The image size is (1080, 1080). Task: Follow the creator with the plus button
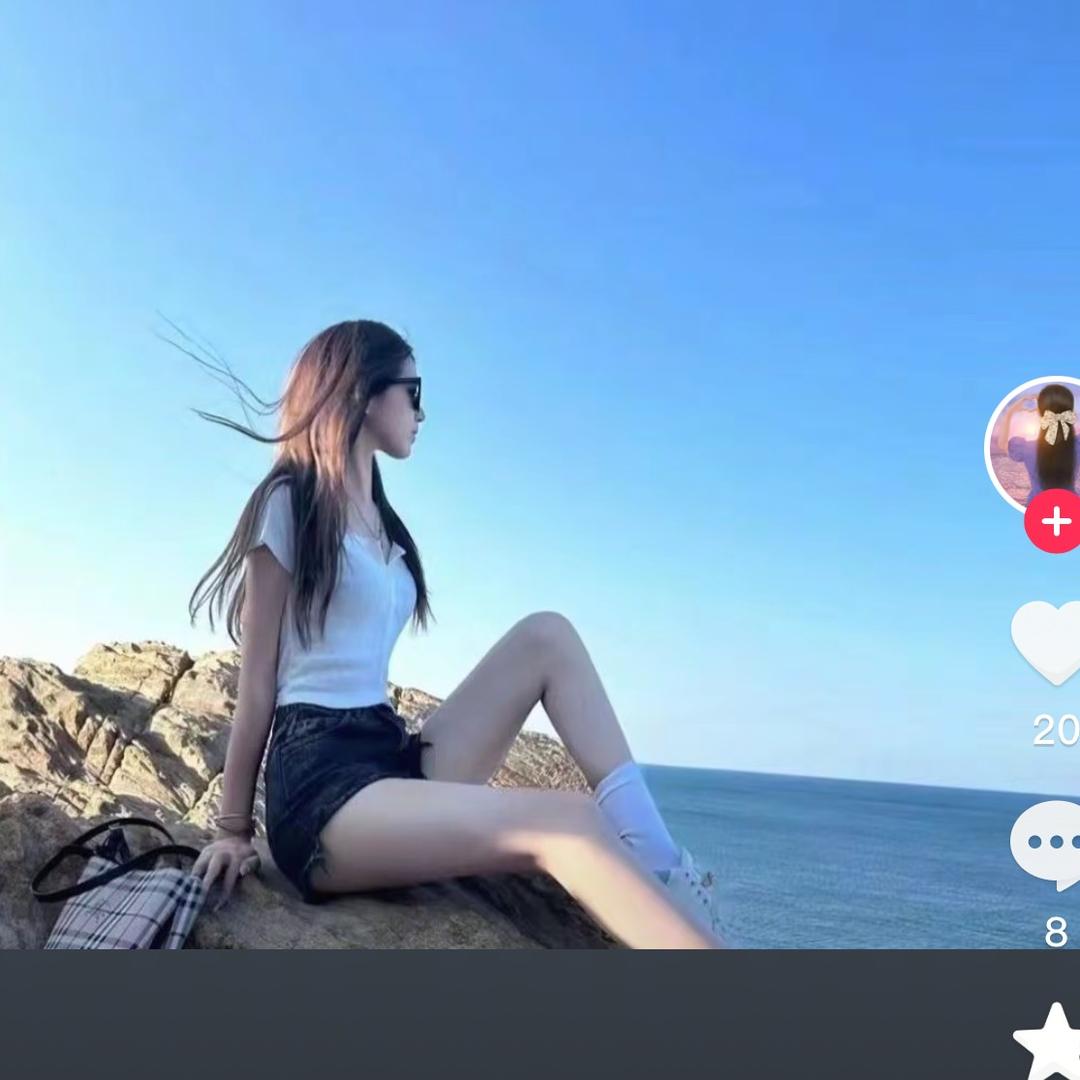[x=1055, y=521]
